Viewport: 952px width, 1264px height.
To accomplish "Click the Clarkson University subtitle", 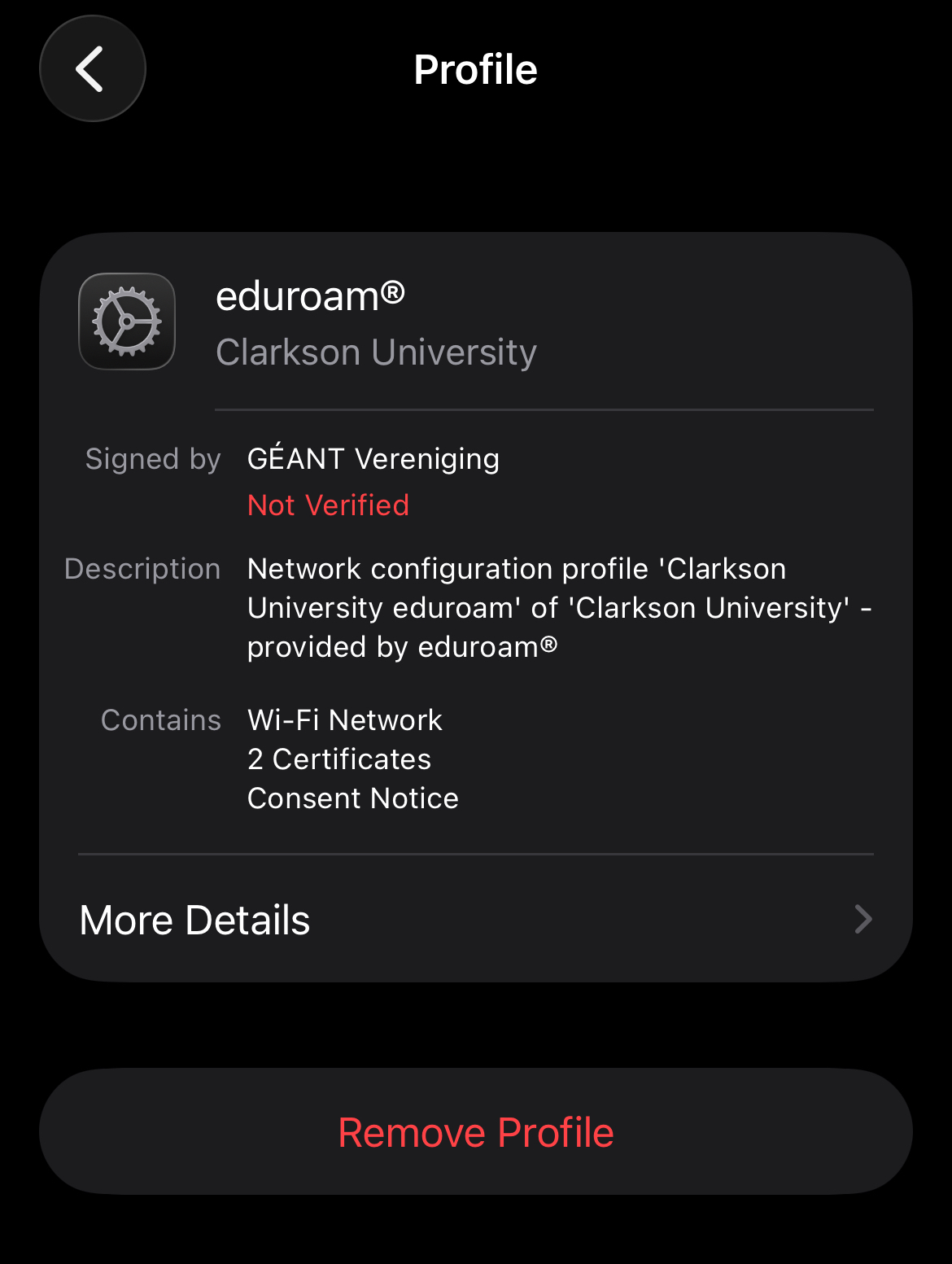I will 377,351.
